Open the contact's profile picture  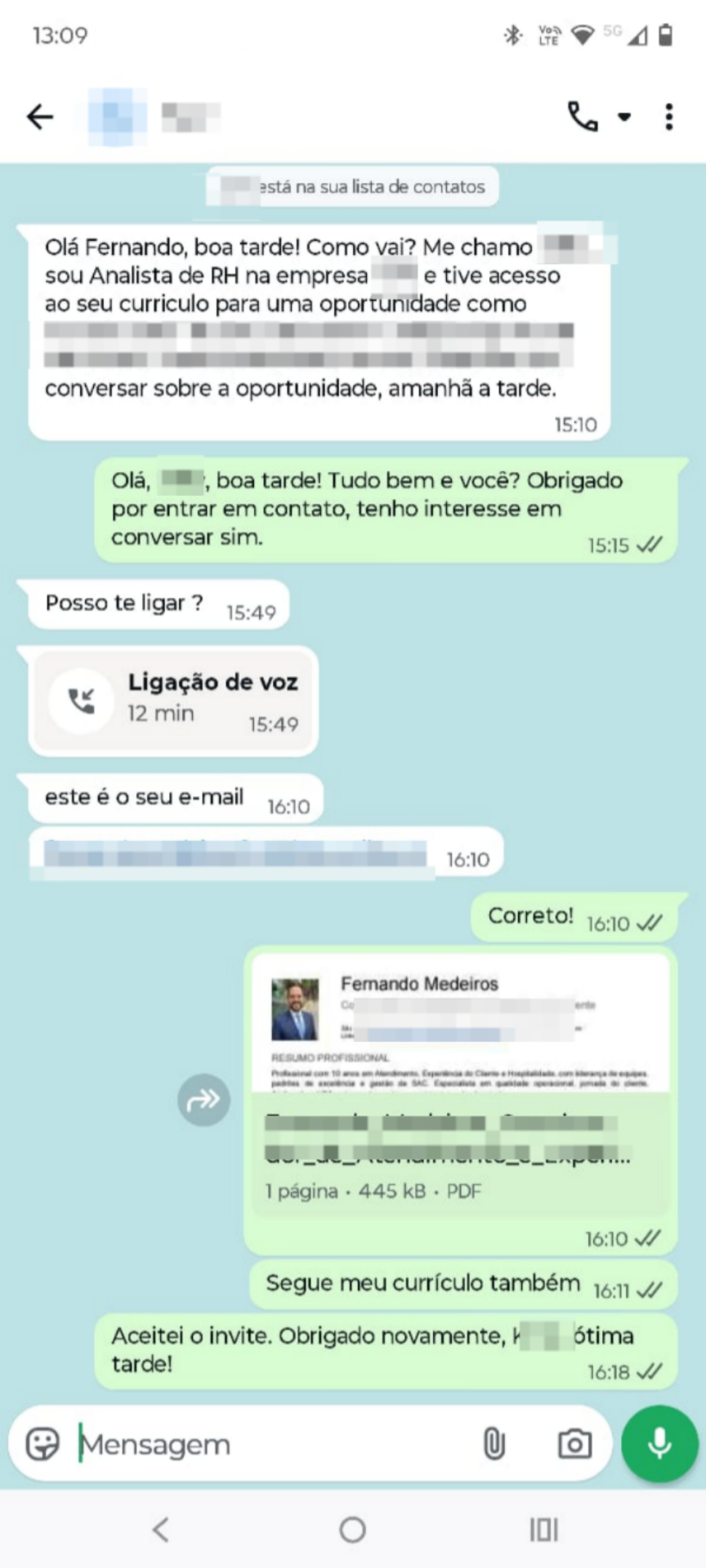click(118, 117)
